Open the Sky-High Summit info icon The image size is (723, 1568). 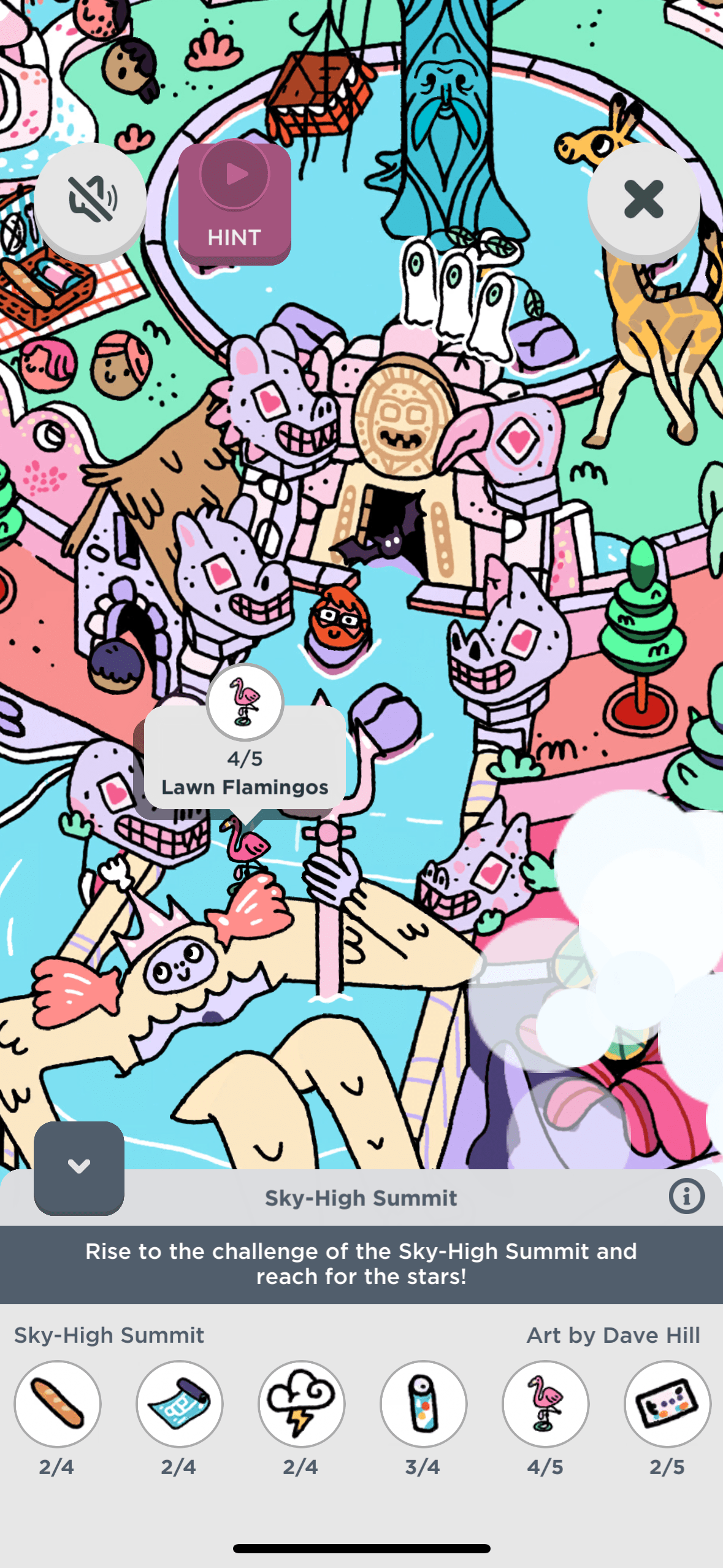pos(686,1196)
